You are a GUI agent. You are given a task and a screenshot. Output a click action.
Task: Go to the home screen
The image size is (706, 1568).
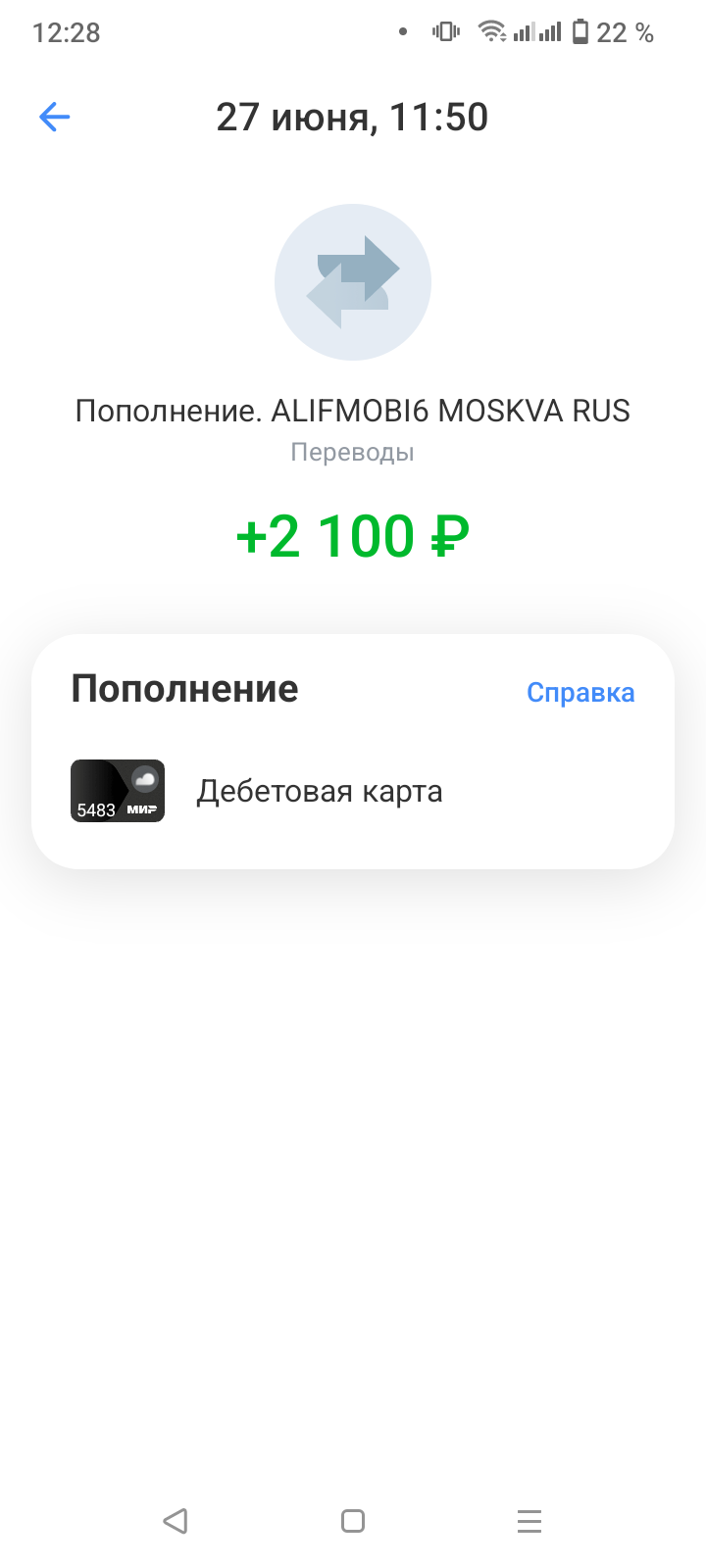click(x=353, y=1521)
